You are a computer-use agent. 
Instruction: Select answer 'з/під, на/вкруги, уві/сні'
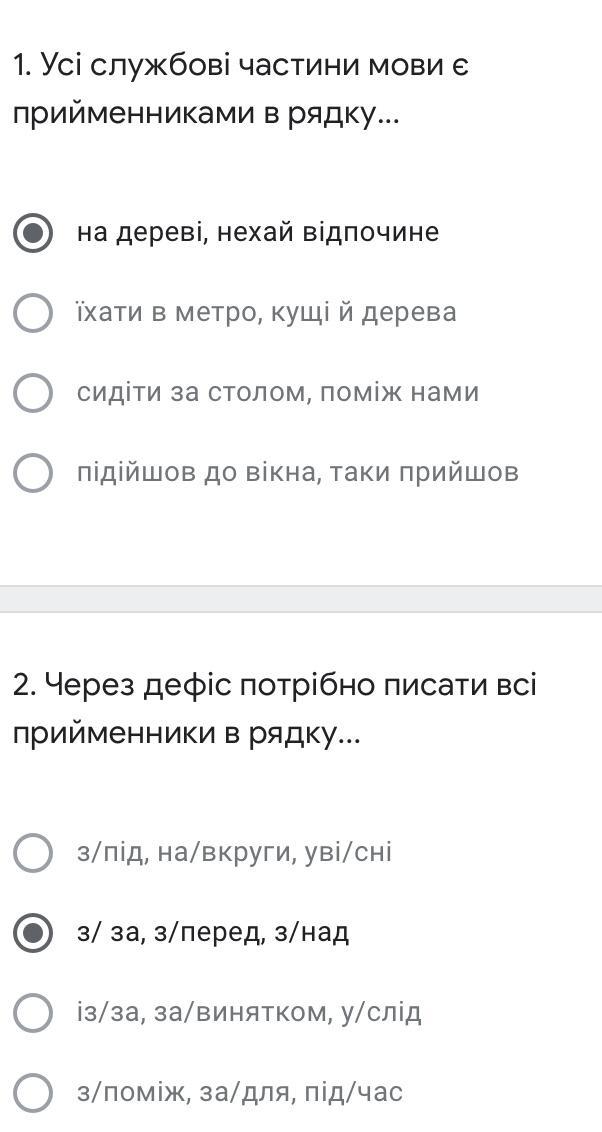click(x=34, y=853)
